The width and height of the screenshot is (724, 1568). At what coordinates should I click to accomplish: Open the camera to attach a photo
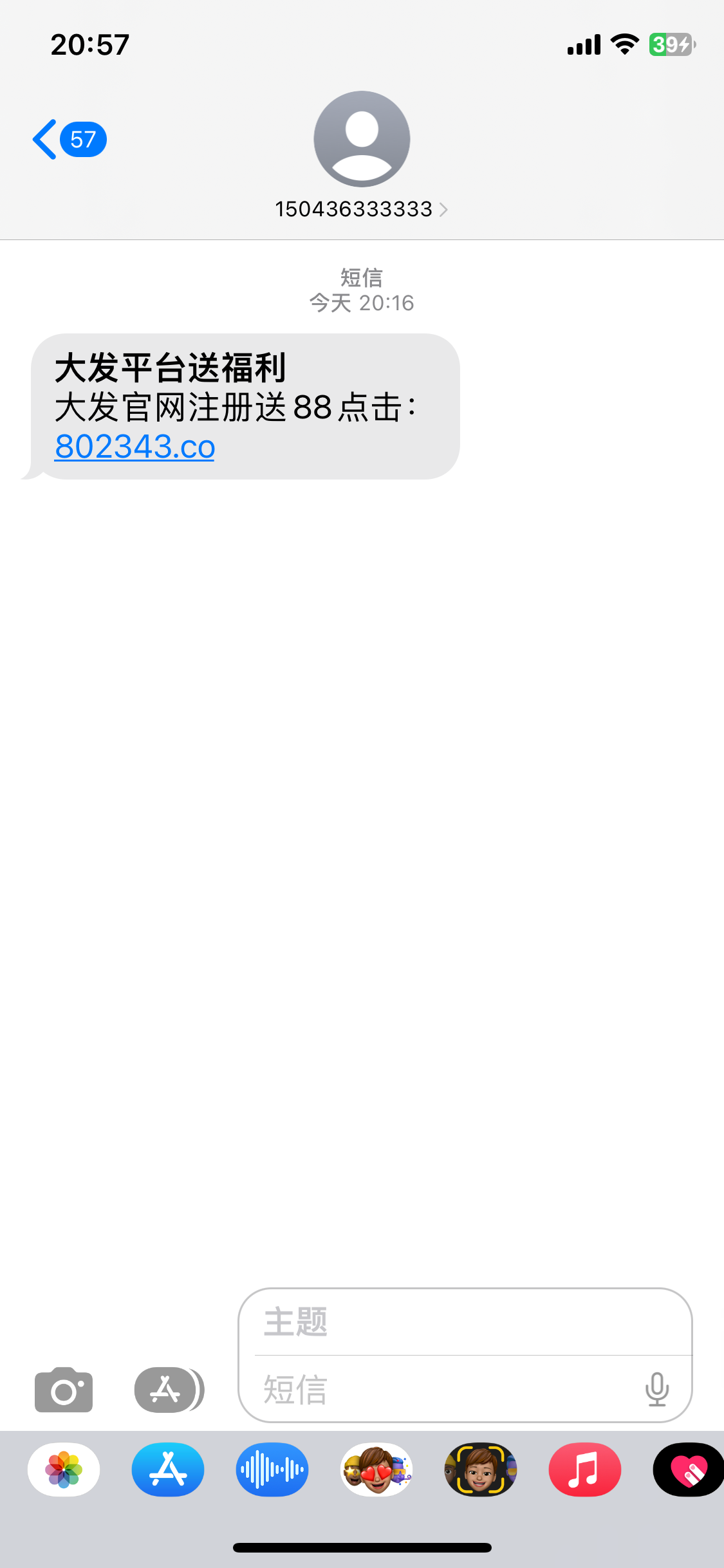coord(64,1389)
